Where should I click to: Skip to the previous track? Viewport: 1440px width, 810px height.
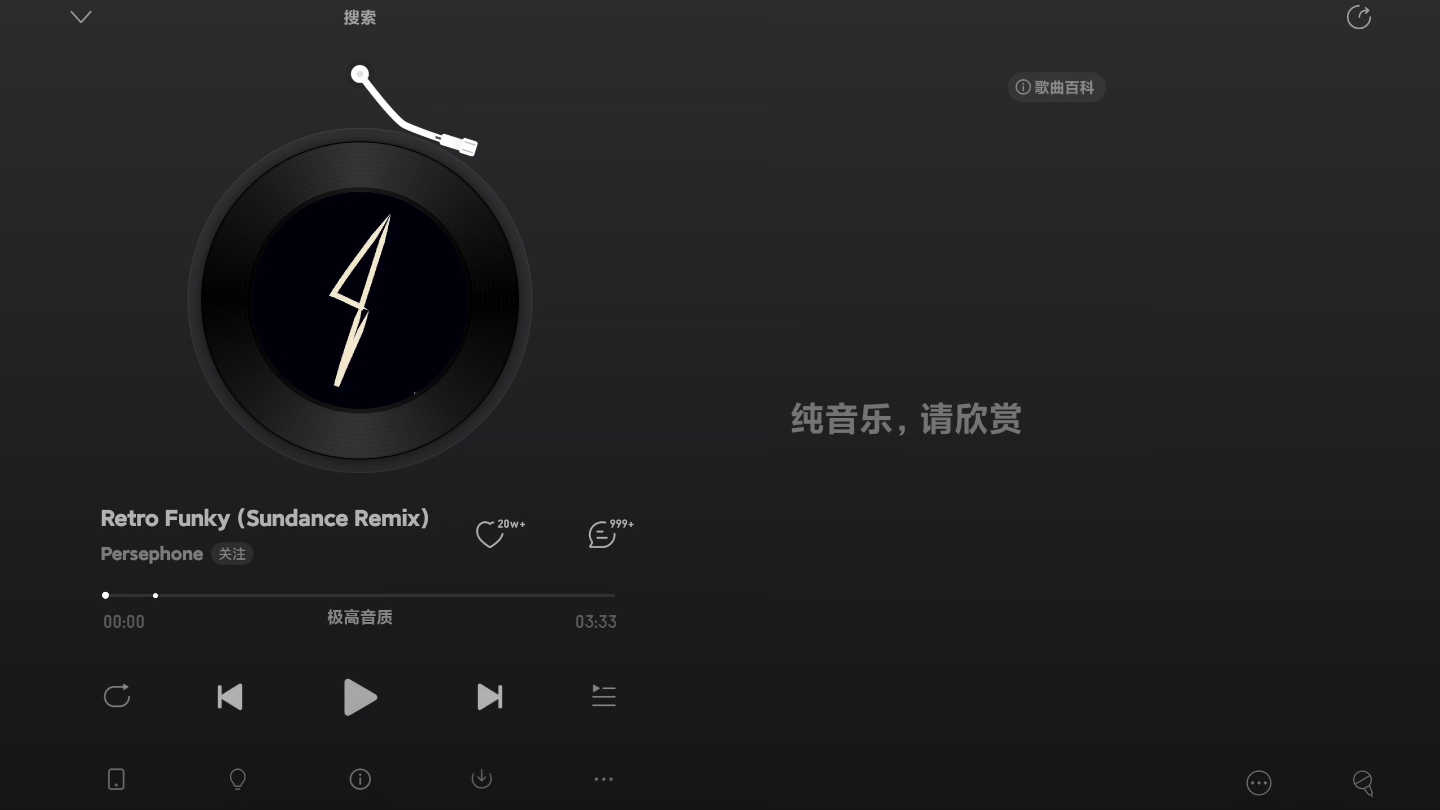(230, 697)
